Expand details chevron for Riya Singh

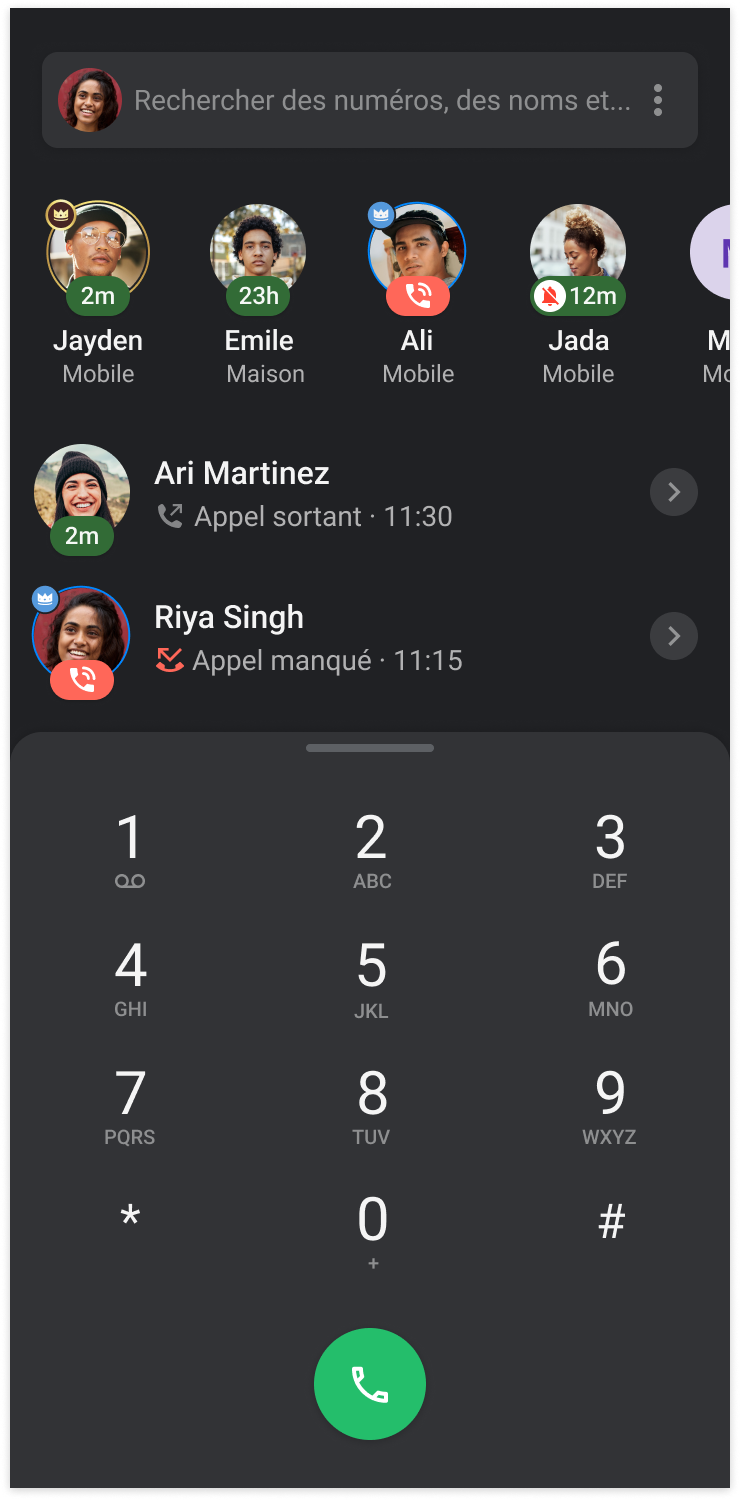pyautogui.click(x=674, y=636)
